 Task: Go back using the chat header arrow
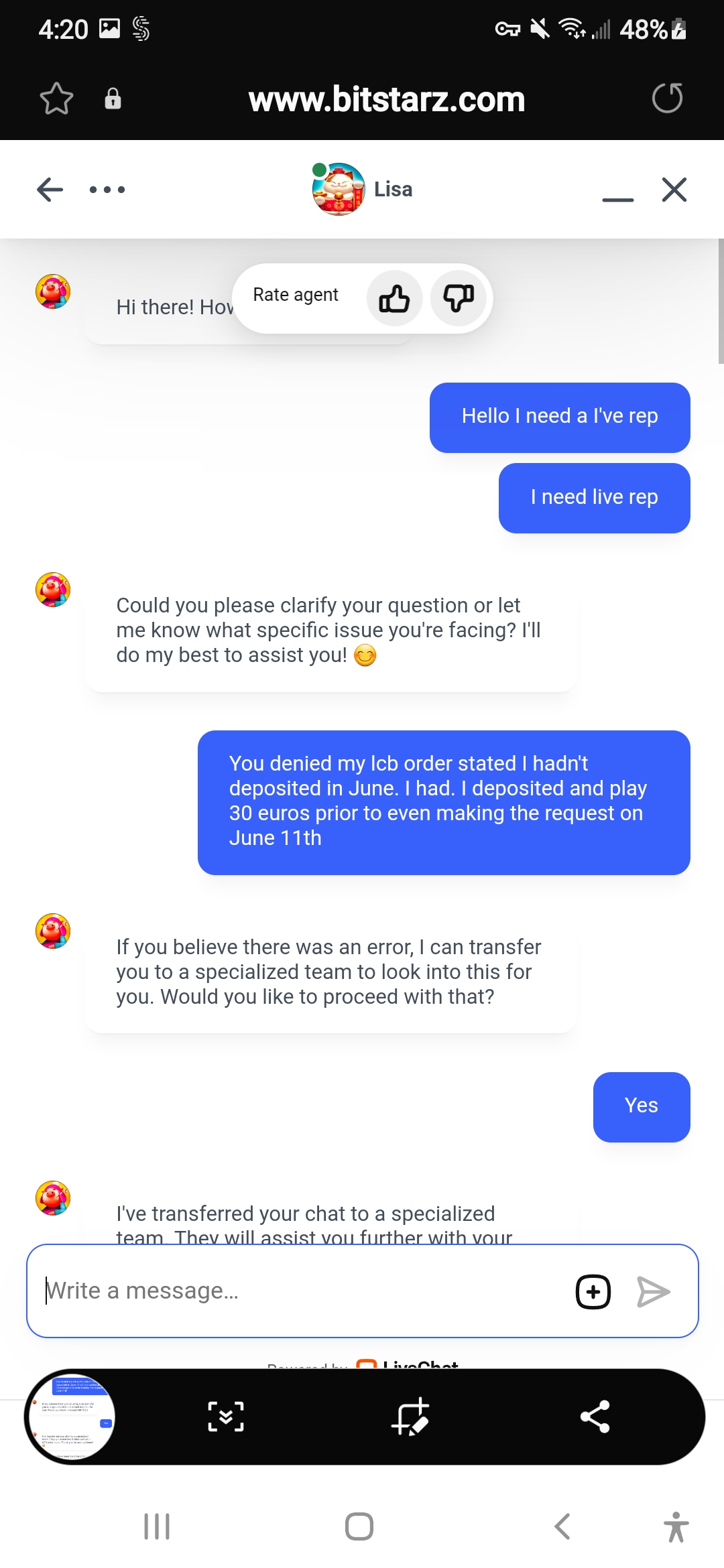pyautogui.click(x=50, y=190)
